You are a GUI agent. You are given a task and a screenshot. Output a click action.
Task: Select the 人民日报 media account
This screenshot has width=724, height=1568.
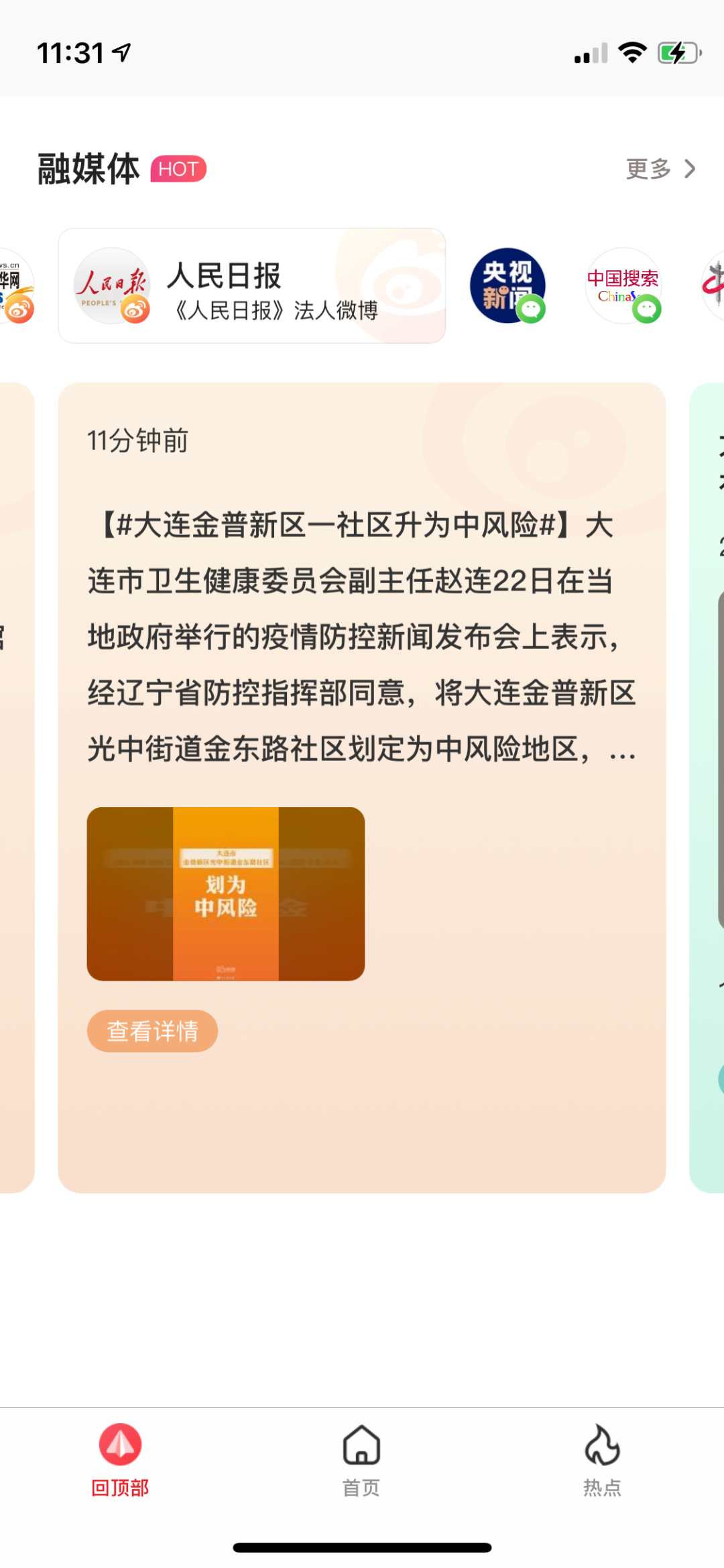coord(251,286)
